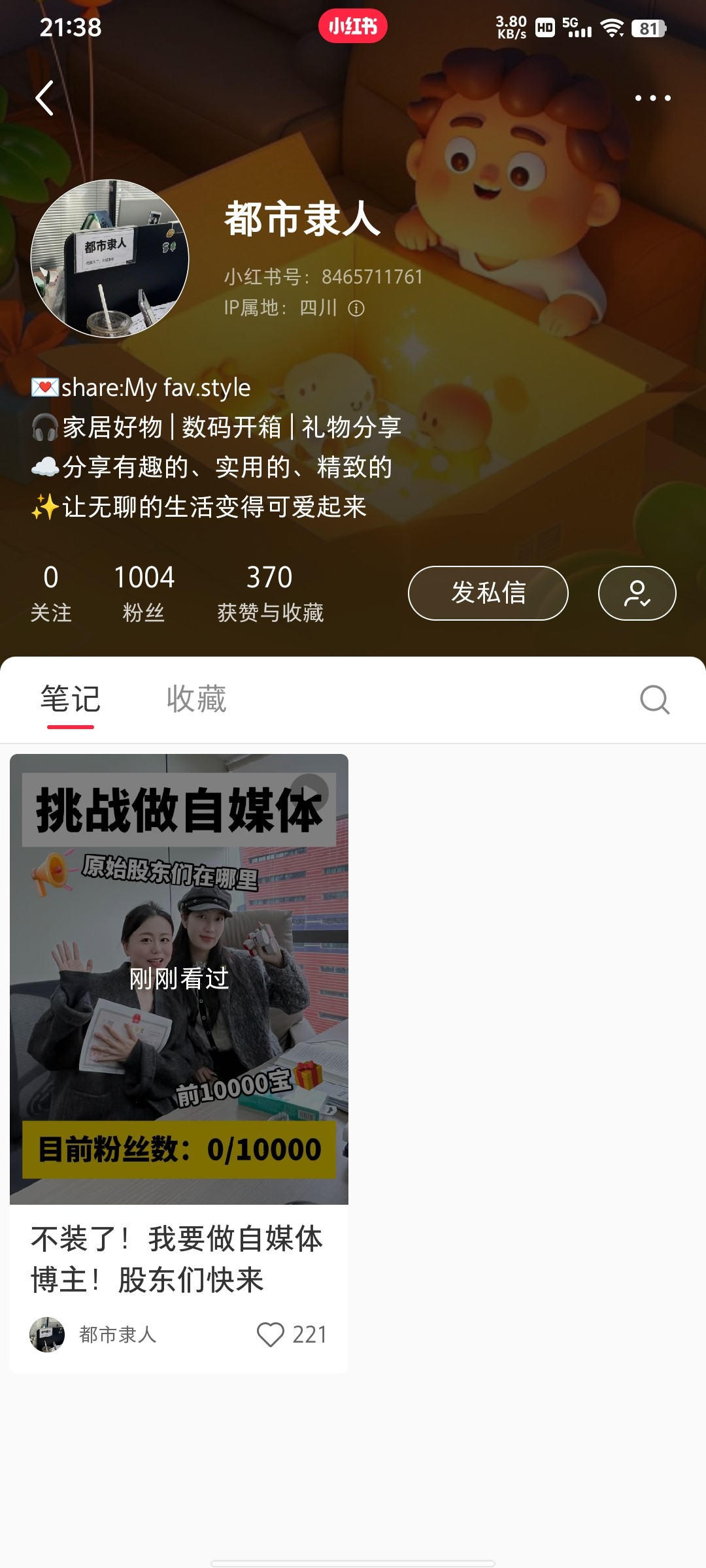706x1568 pixels.
Task: View the 1004 粉丝 followers list
Action: [144, 593]
